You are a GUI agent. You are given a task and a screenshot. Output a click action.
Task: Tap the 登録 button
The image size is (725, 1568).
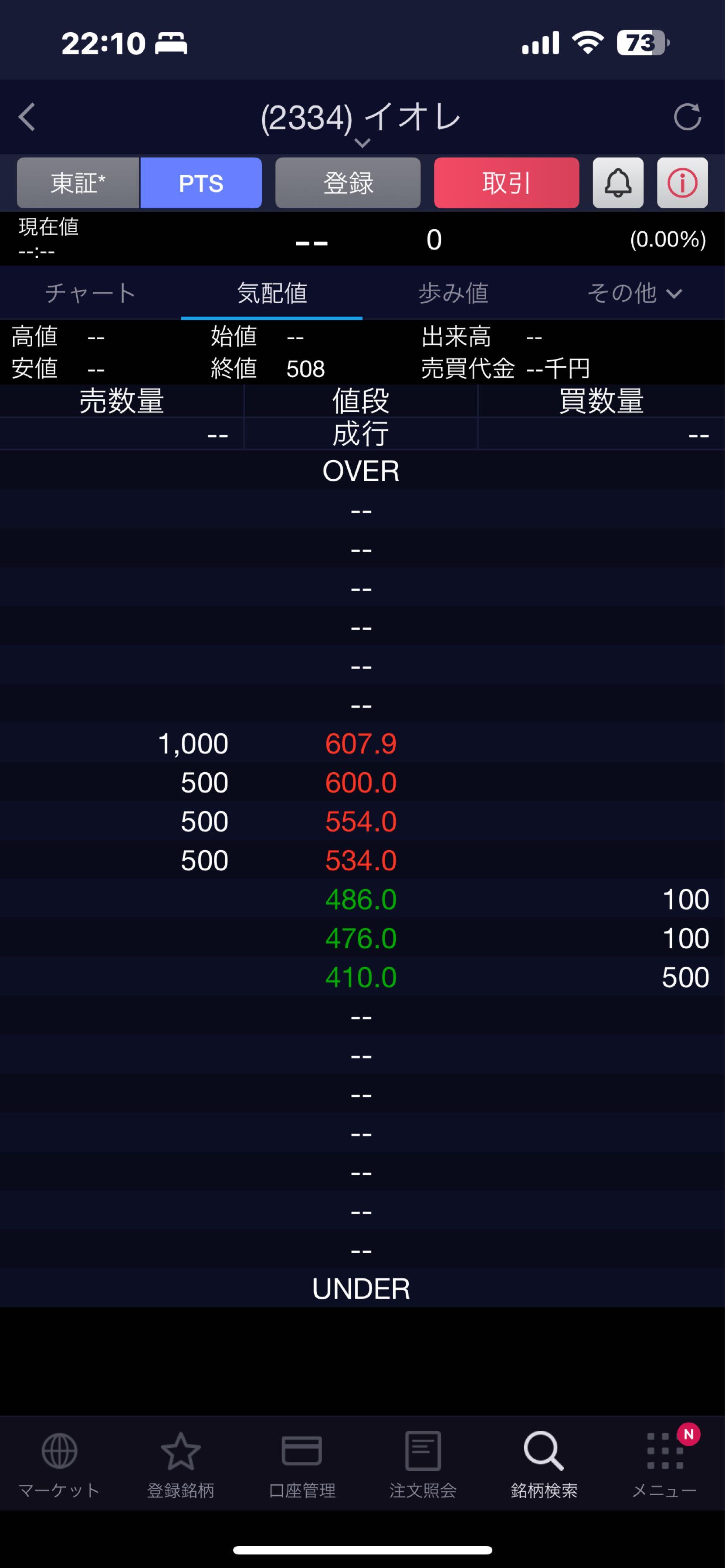pyautogui.click(x=348, y=183)
